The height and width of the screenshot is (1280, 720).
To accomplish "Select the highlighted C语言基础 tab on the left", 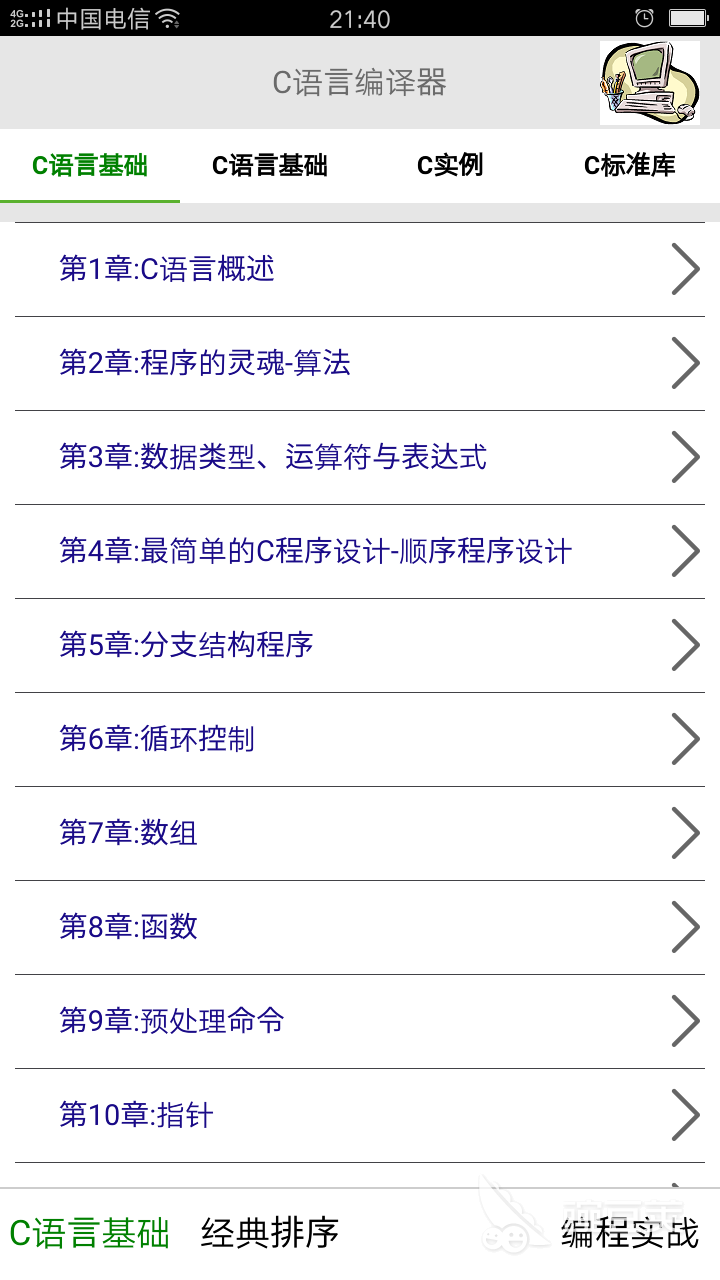I will pos(89,165).
